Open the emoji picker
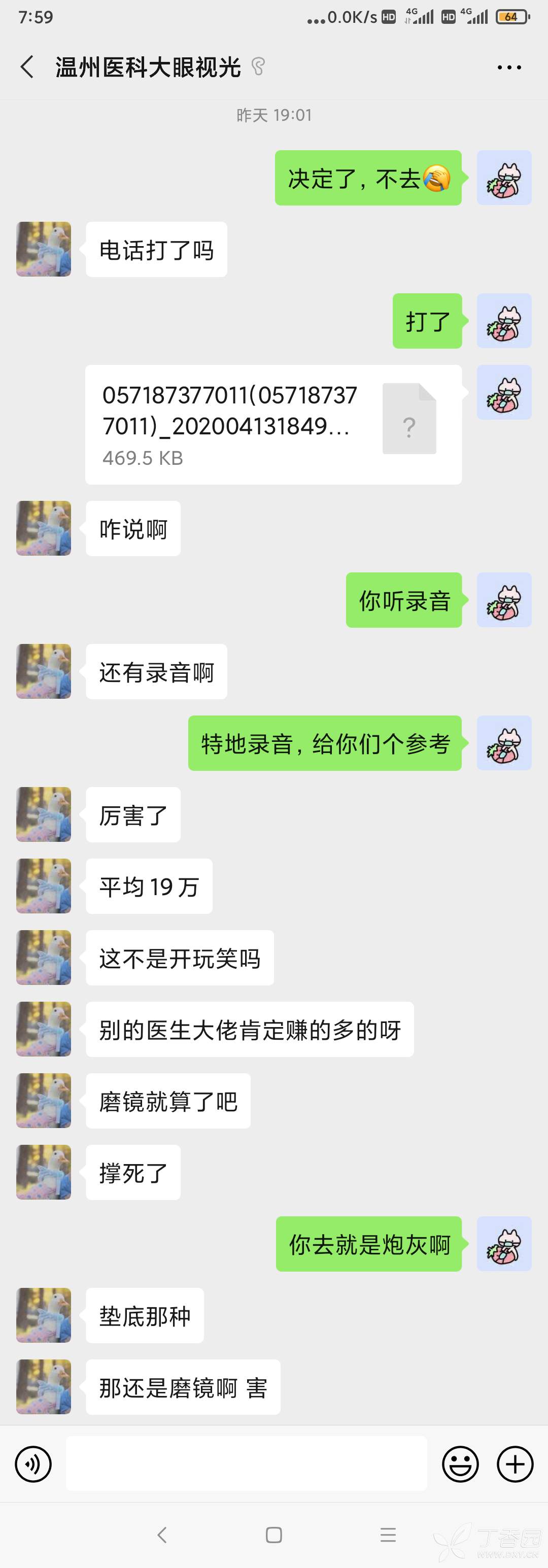Viewport: 548px width, 1568px height. click(x=460, y=1464)
